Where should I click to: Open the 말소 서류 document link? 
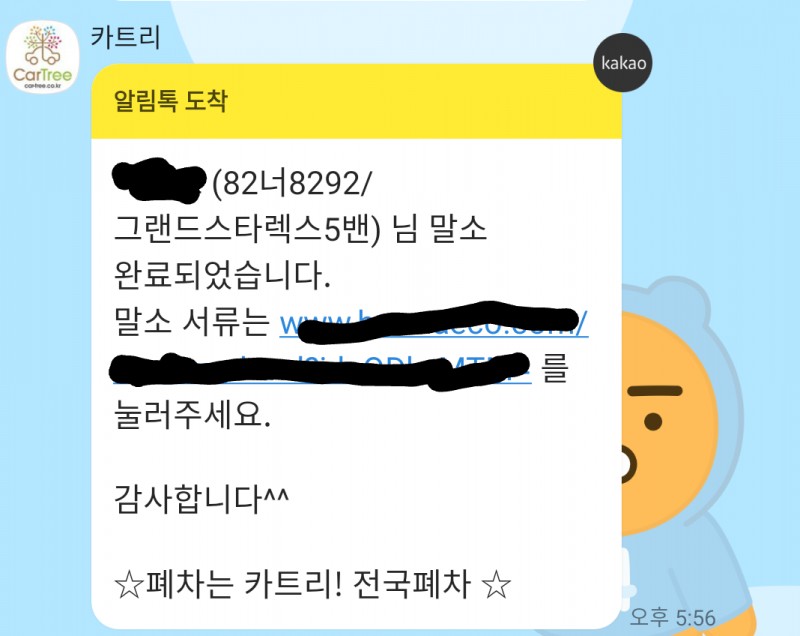pyautogui.click(x=432, y=325)
